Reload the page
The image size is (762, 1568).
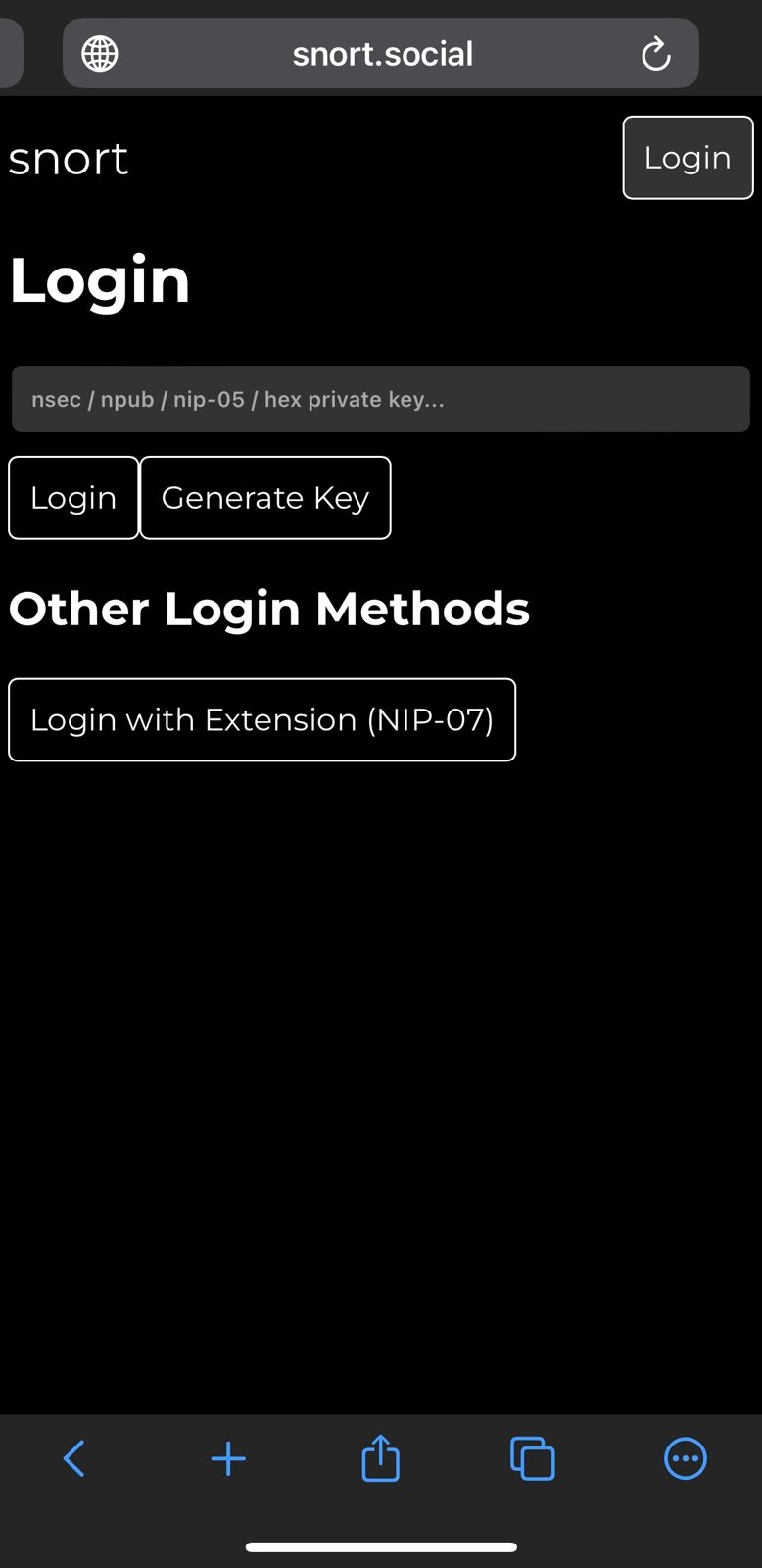[x=656, y=54]
